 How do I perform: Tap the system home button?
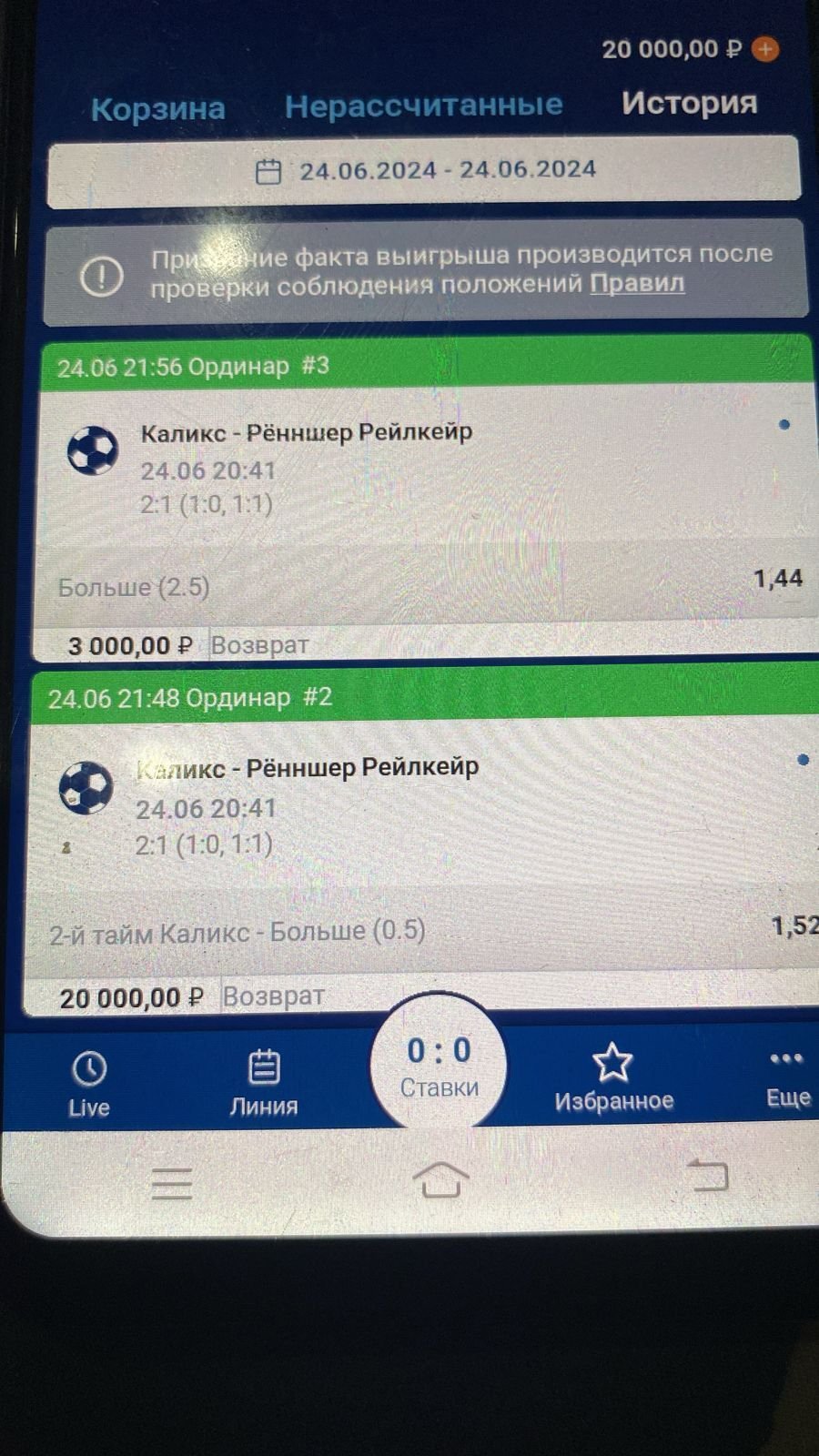[x=440, y=1180]
